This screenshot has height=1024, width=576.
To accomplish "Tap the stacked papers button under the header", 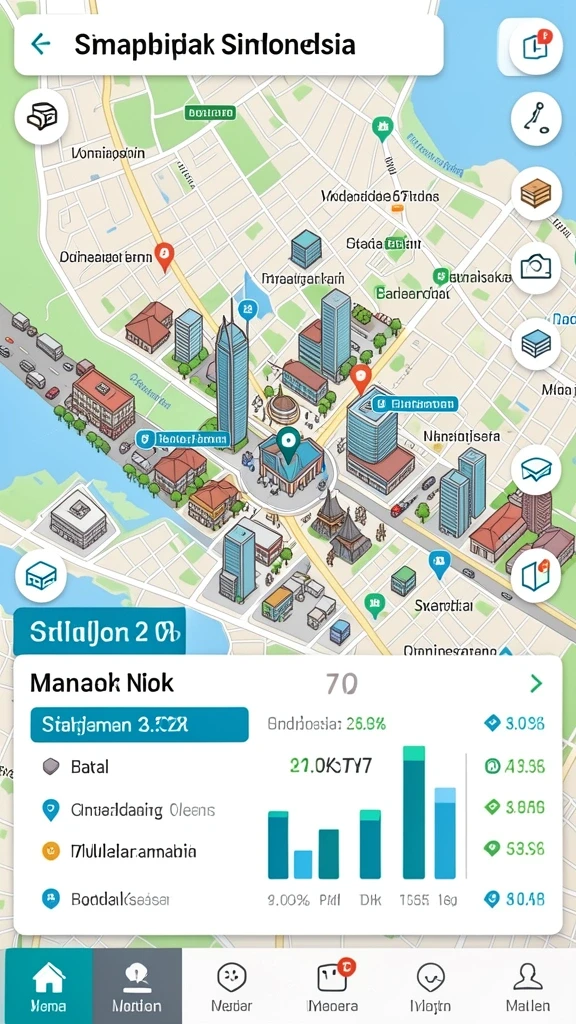I will [x=41, y=116].
